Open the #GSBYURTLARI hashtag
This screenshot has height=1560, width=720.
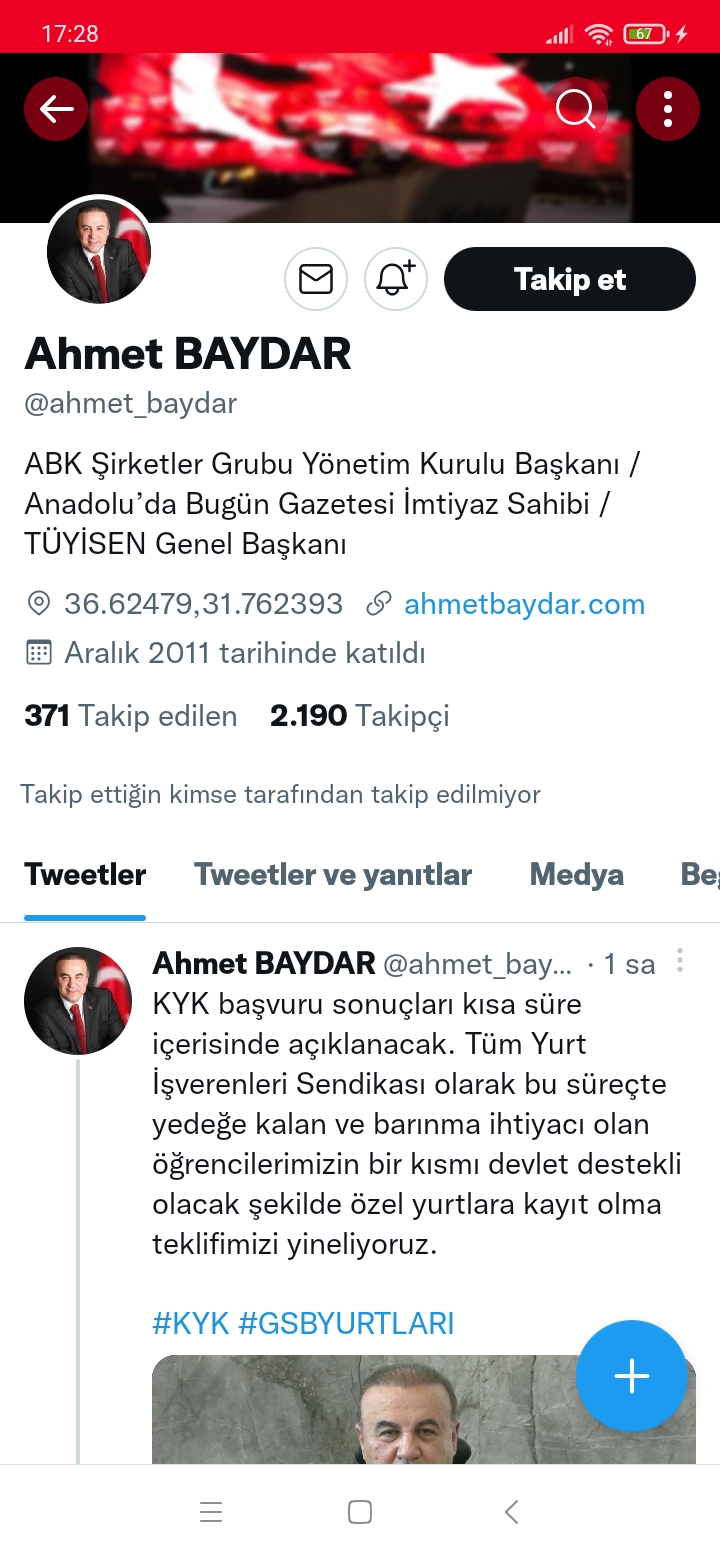[346, 1324]
